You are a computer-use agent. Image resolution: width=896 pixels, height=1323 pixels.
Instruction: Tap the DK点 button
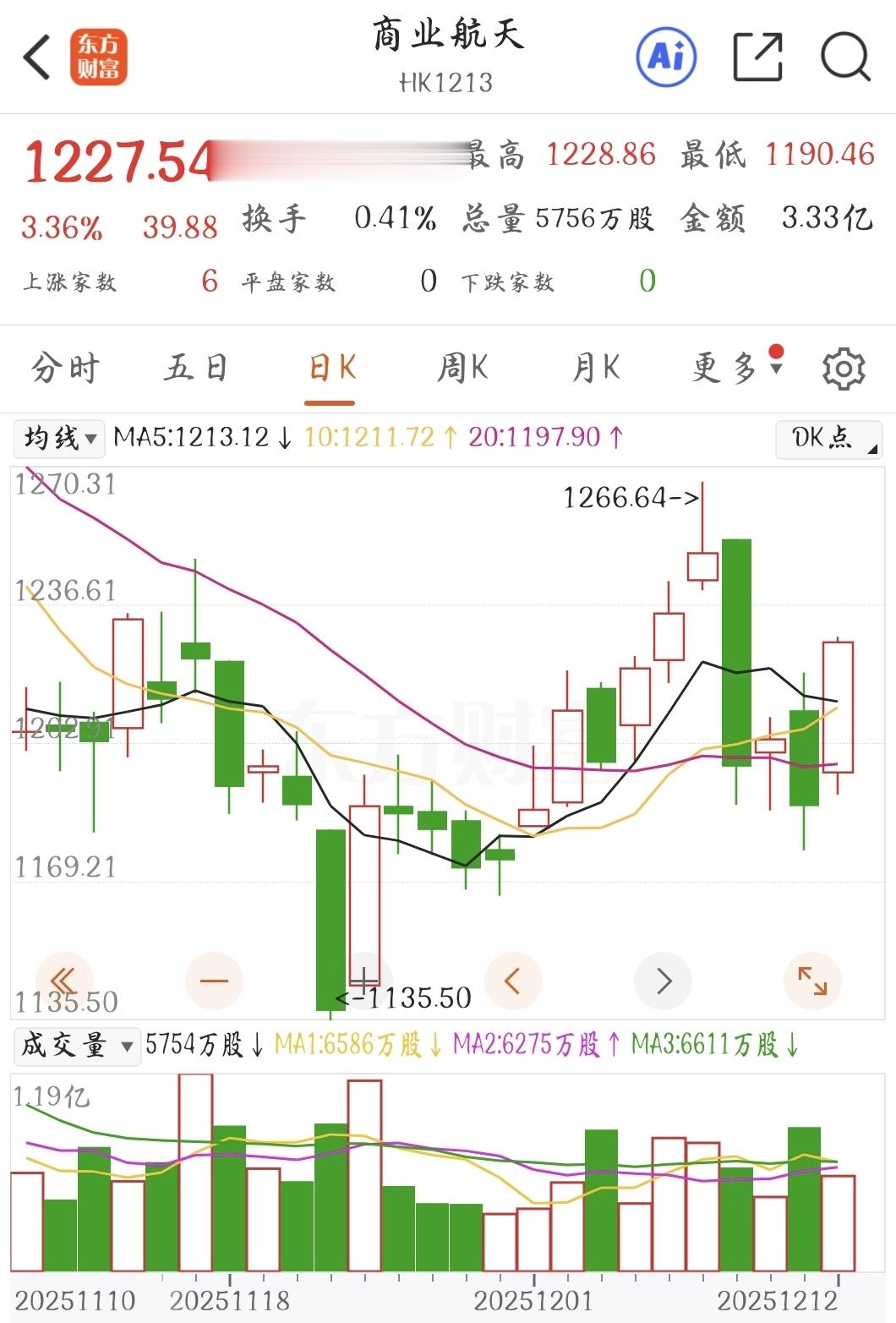[828, 438]
